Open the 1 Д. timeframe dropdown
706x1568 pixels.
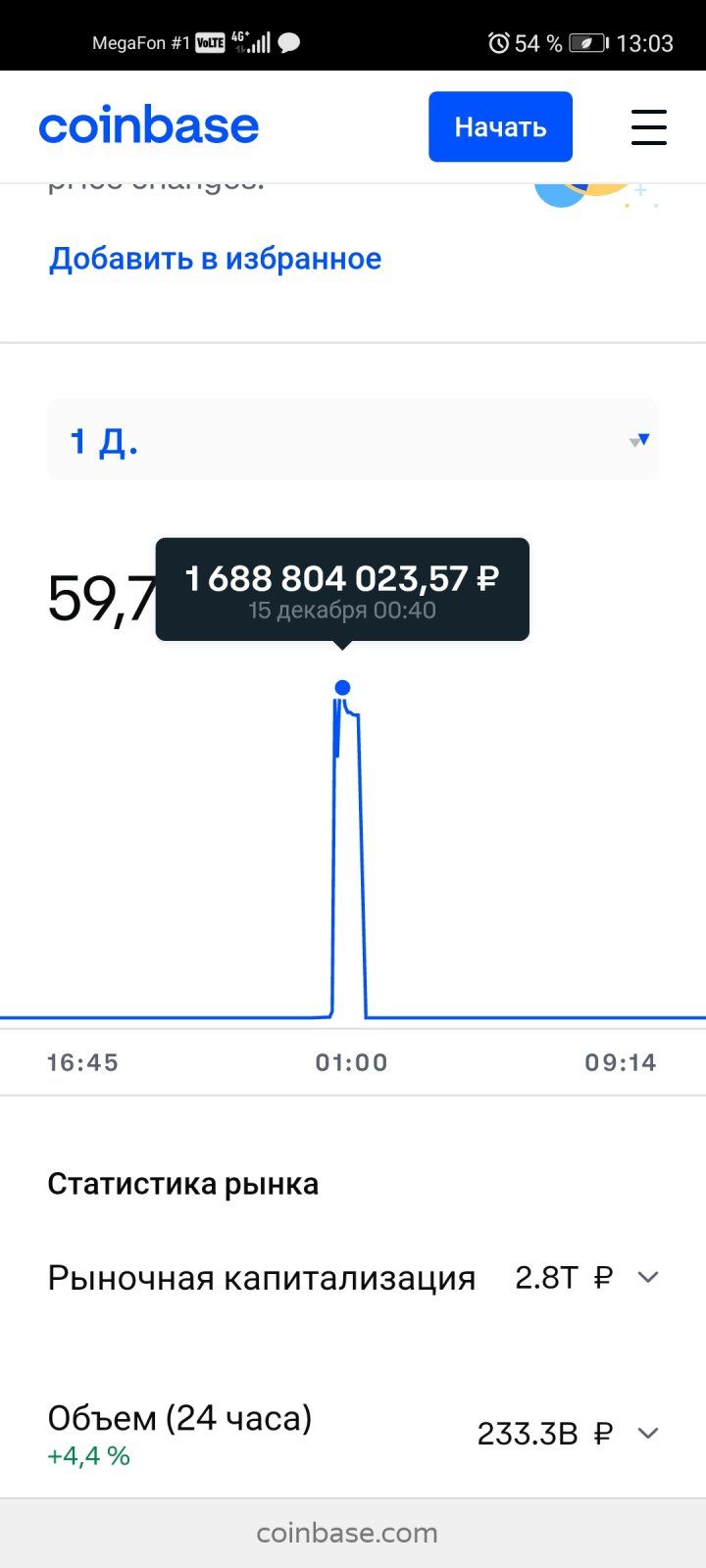click(x=639, y=440)
